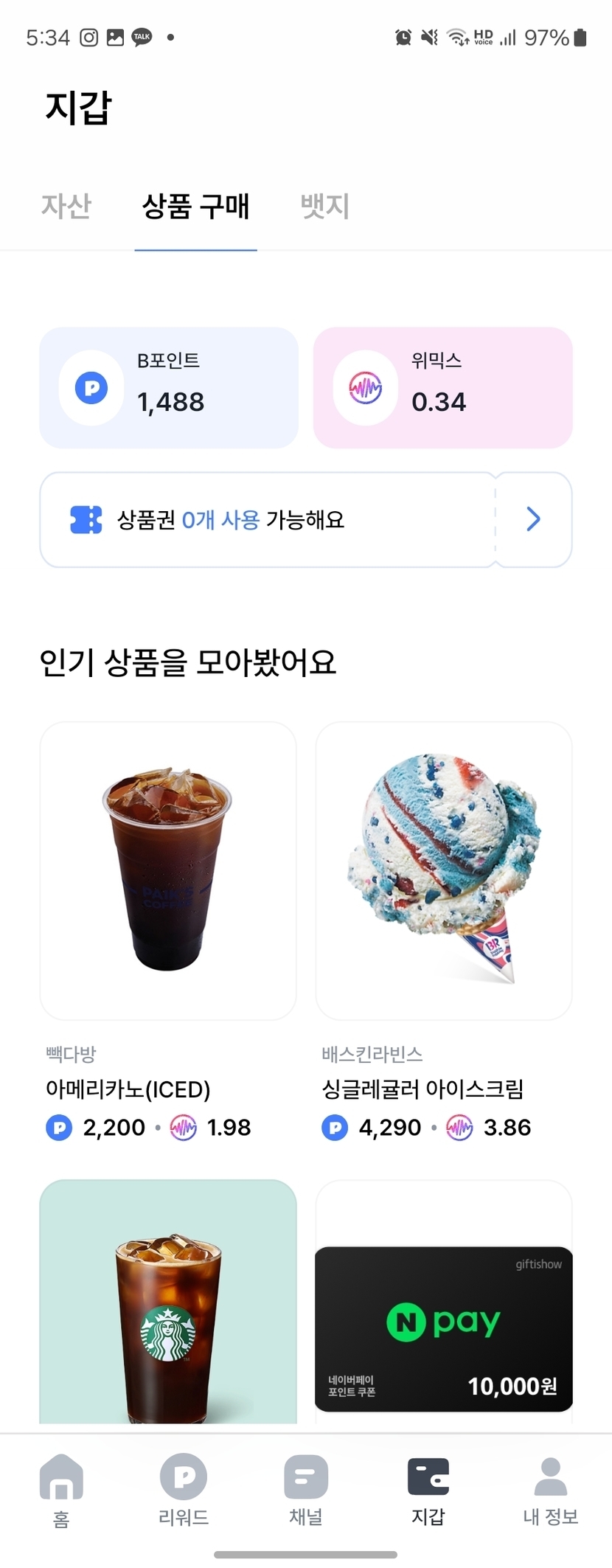Screen dimensions: 612x1568
Task: Open the Starbucks iced coffee product
Action: (x=168, y=1302)
